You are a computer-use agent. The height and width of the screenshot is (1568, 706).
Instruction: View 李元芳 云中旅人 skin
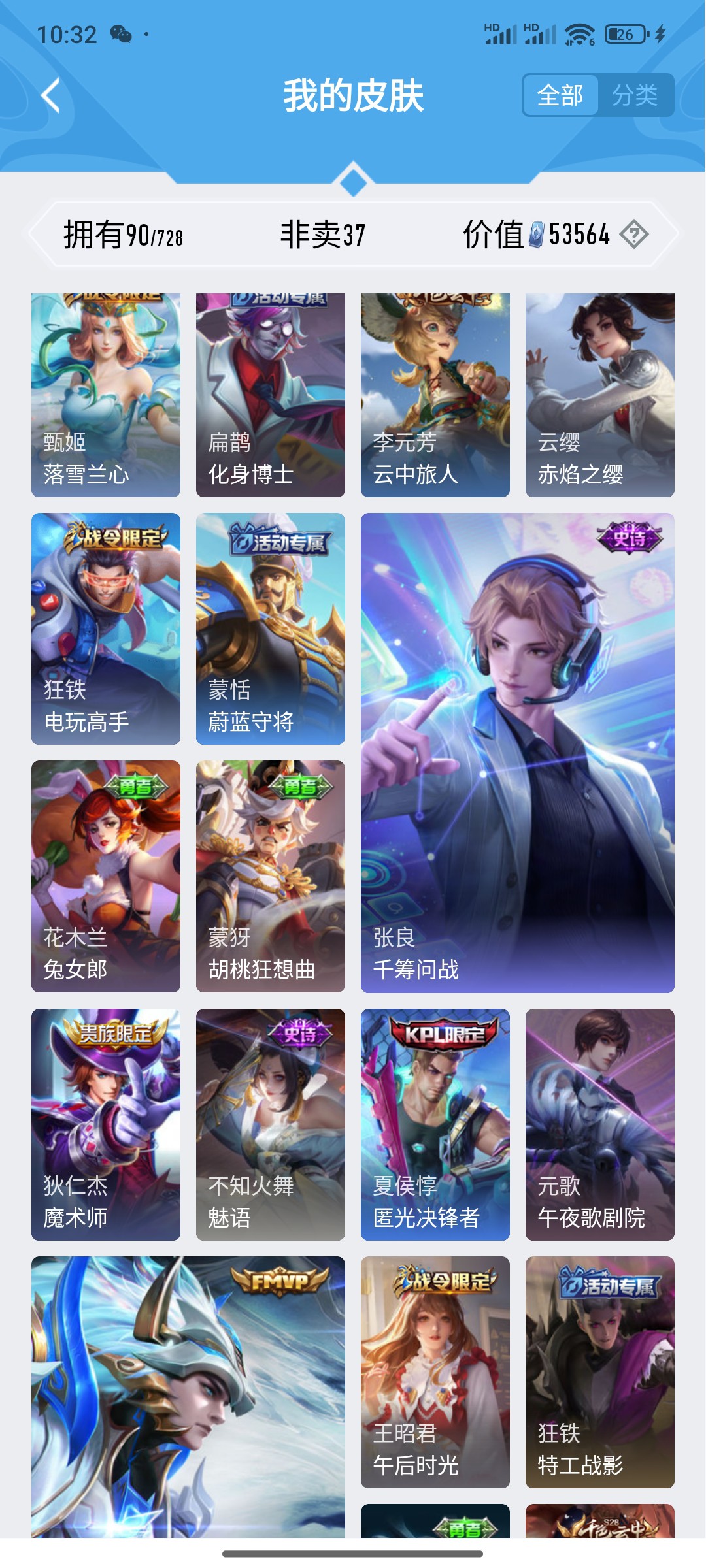click(435, 395)
